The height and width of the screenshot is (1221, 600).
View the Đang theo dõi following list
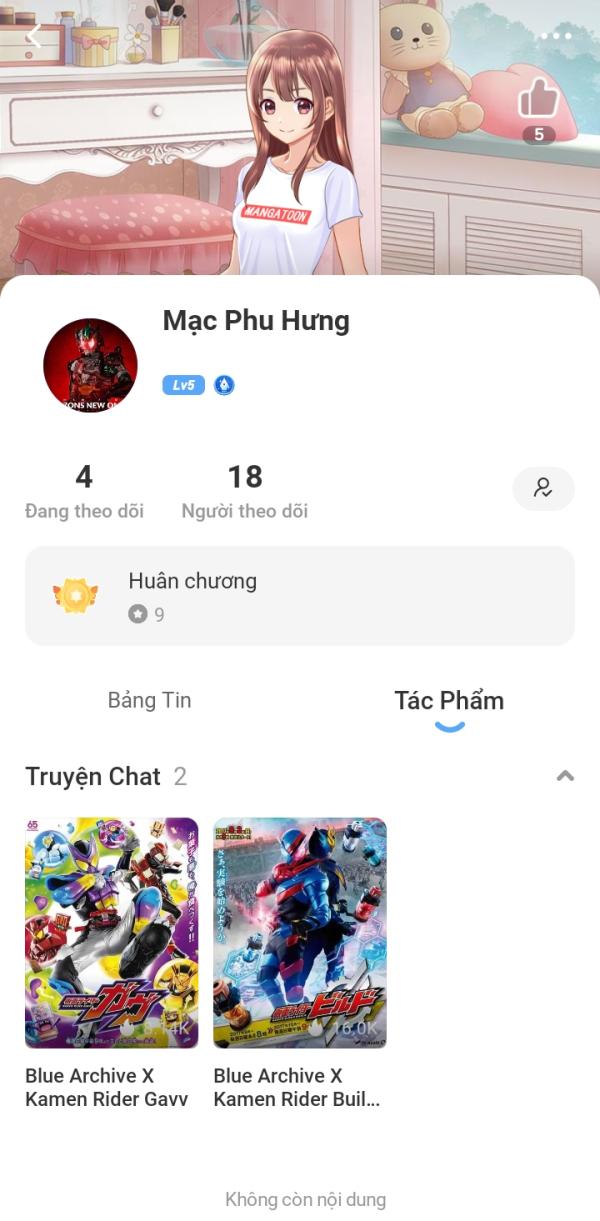84,491
